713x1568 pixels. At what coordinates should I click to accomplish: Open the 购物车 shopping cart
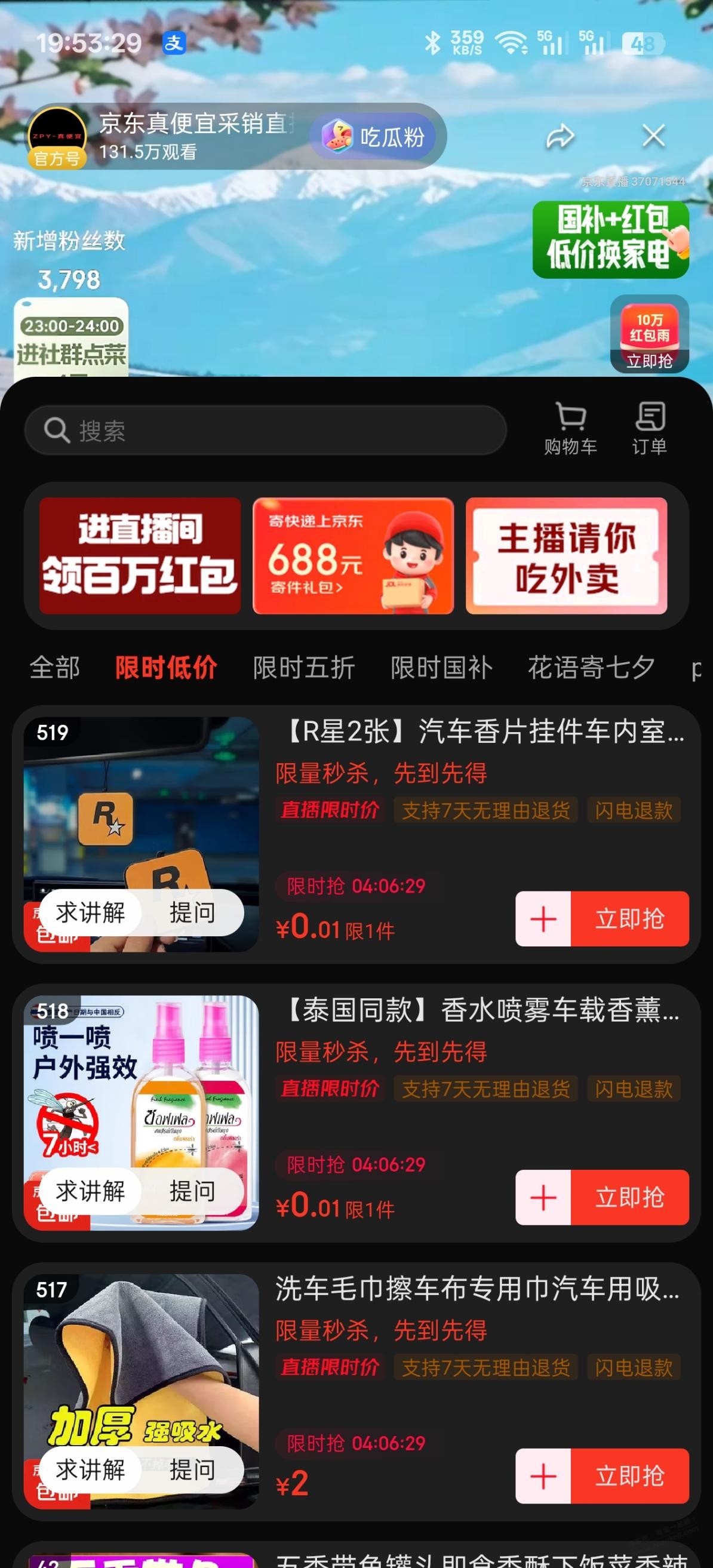click(570, 429)
